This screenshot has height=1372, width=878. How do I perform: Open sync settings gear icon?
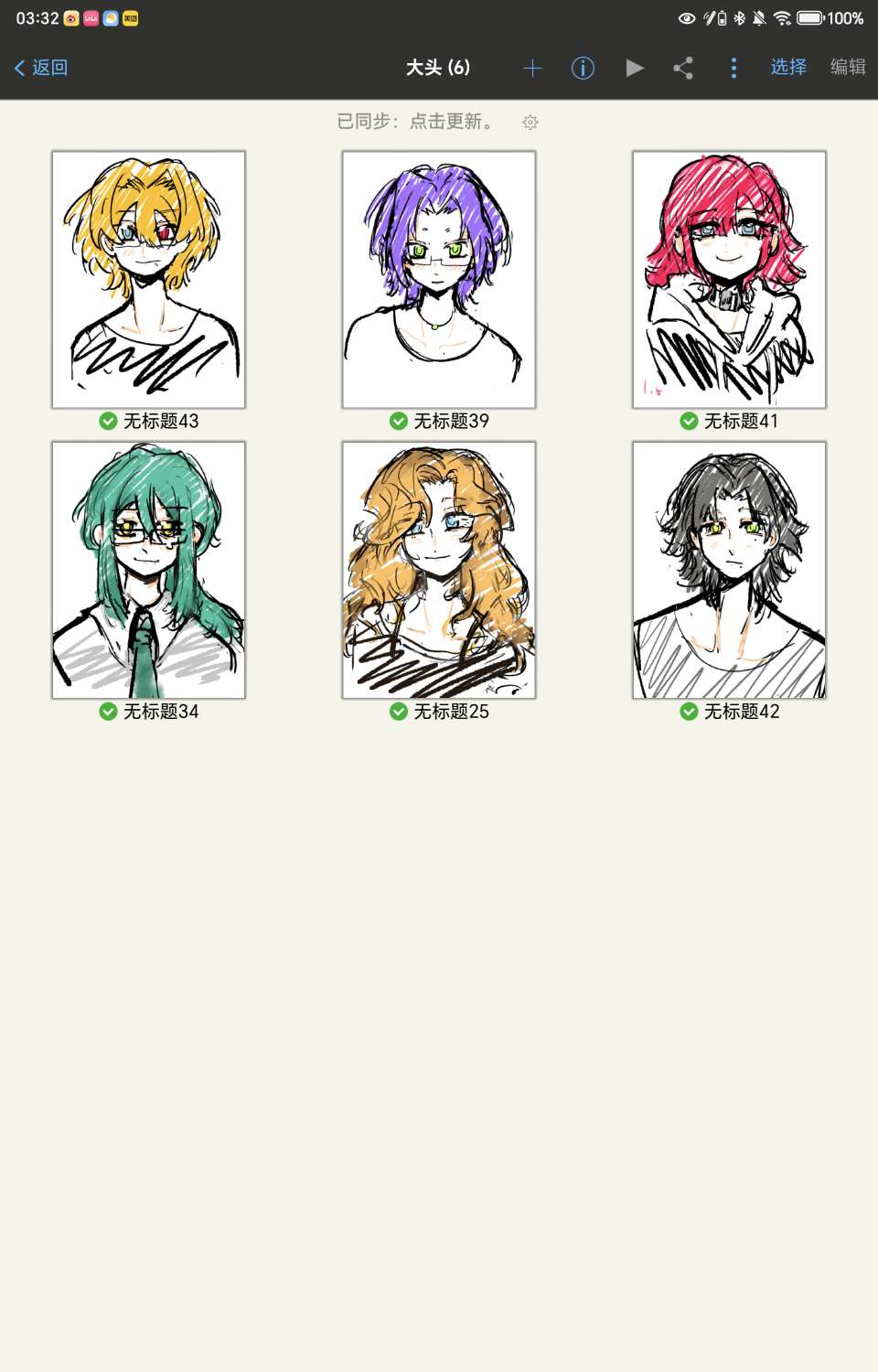pyautogui.click(x=530, y=123)
